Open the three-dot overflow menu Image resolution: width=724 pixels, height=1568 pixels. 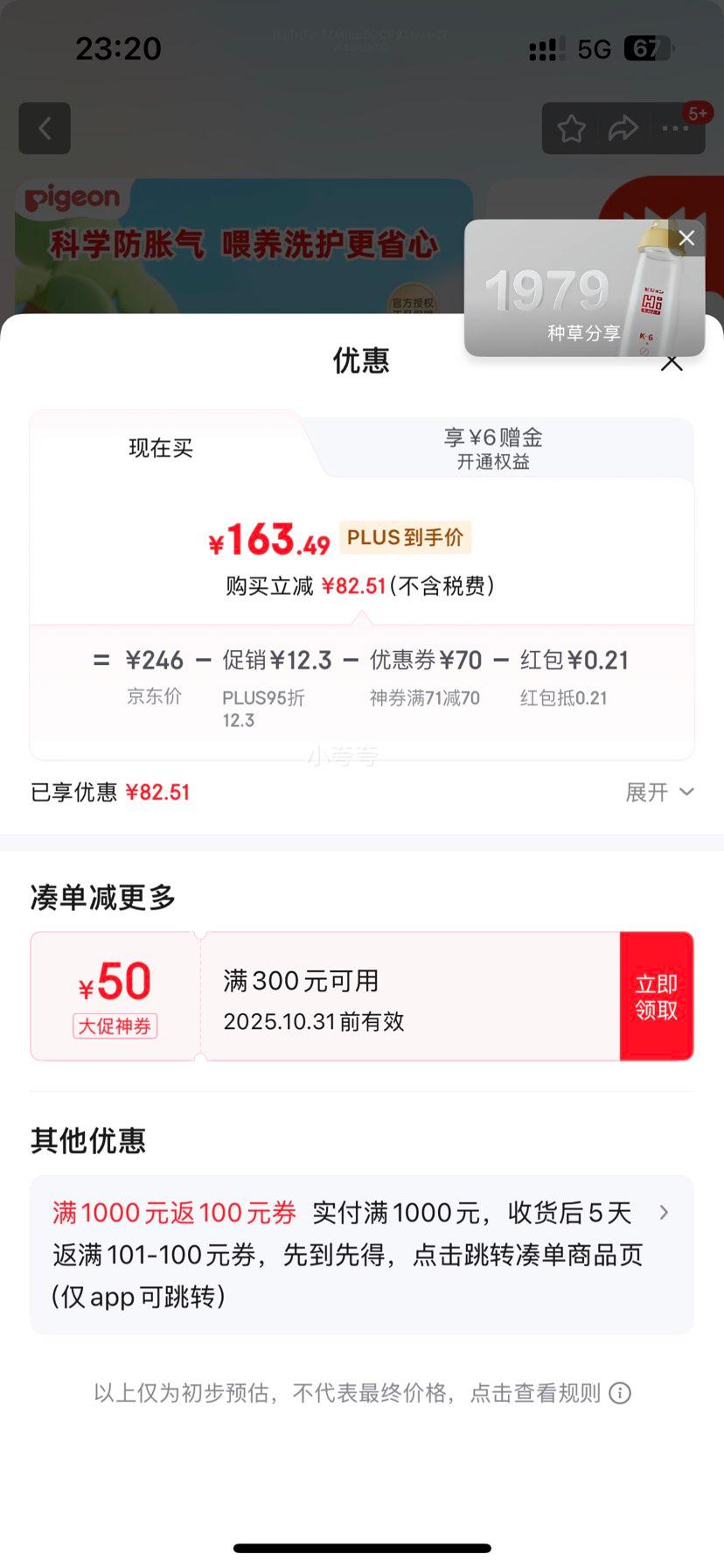click(x=675, y=129)
